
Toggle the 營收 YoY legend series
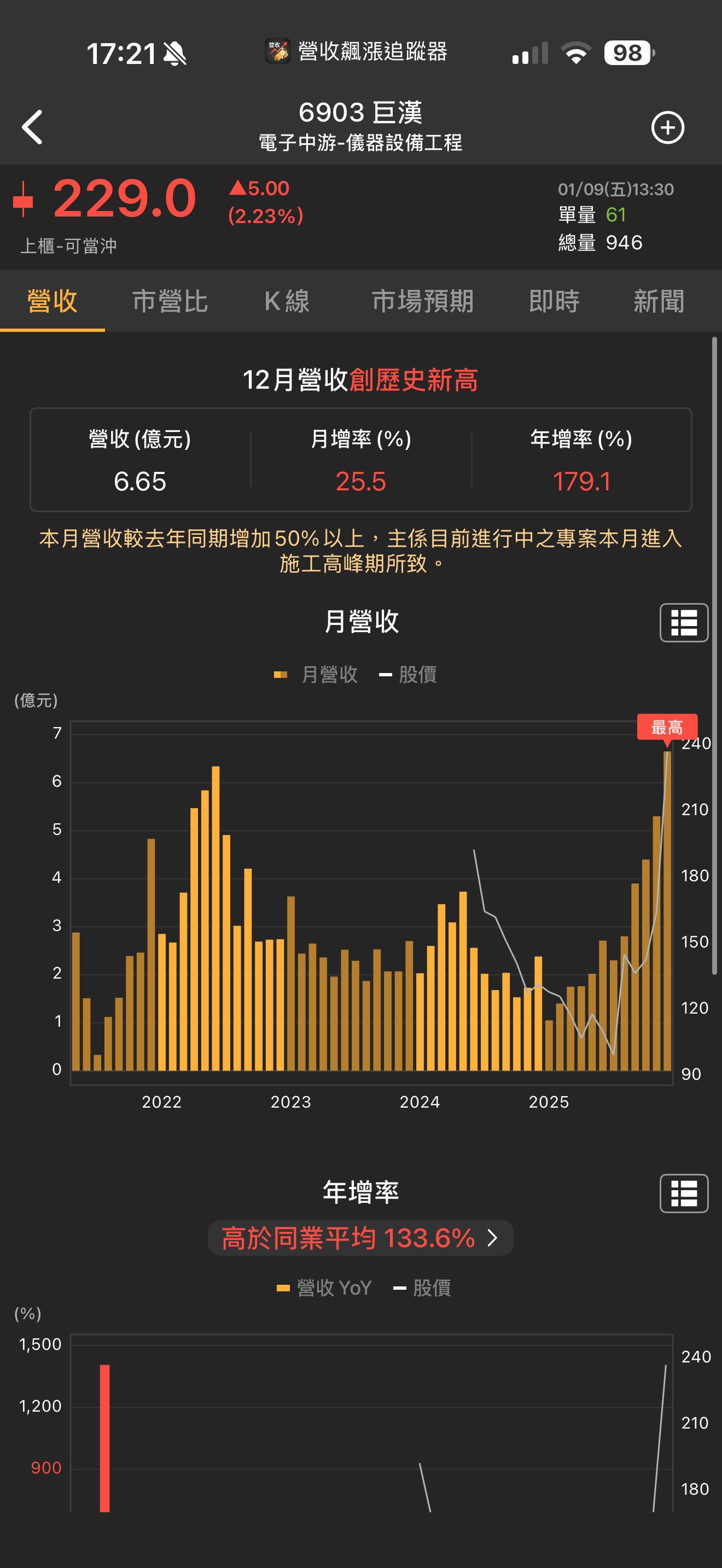[x=324, y=1288]
